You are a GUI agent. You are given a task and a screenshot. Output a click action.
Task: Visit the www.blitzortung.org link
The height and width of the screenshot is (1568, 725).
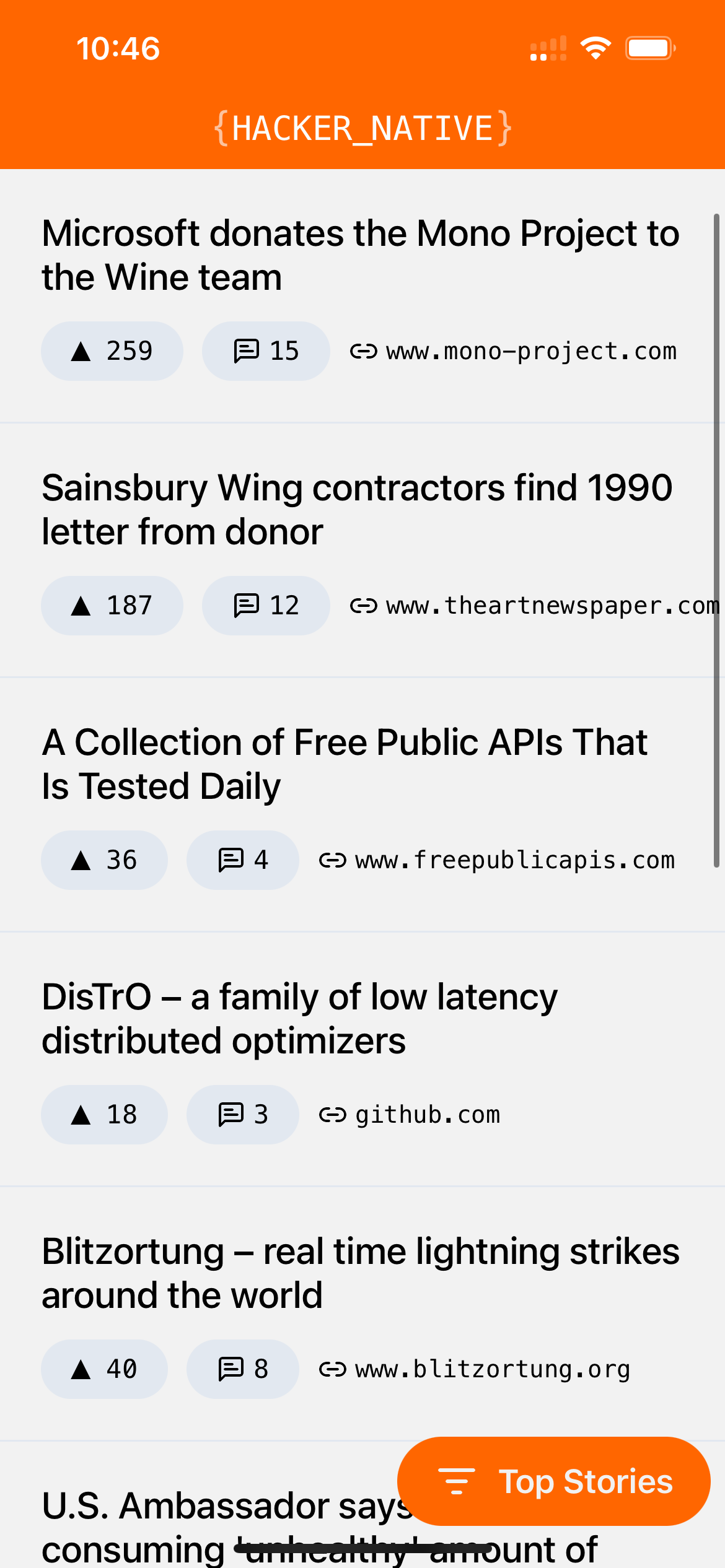[475, 1370]
